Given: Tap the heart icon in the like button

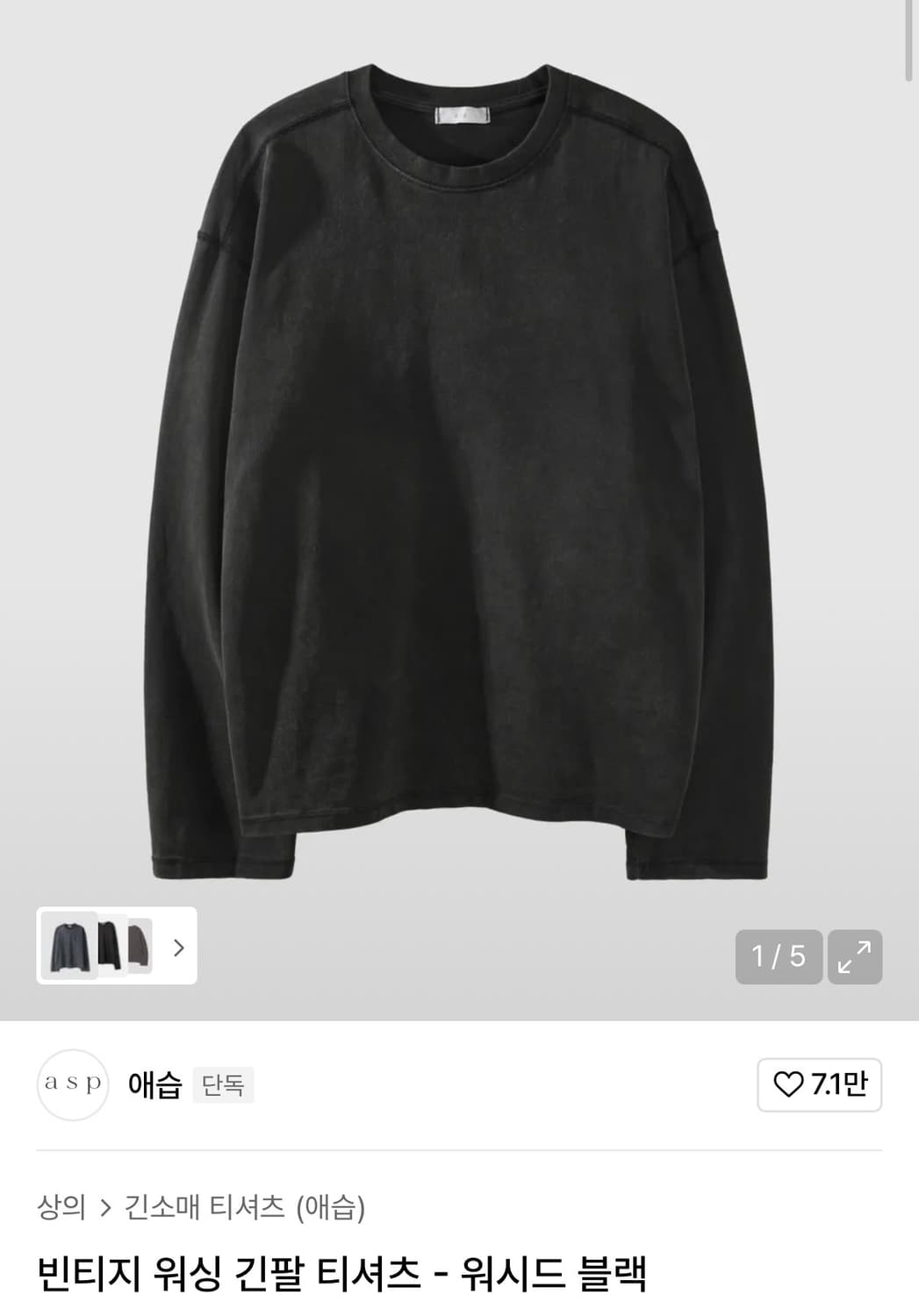Looking at the screenshot, I should click(x=788, y=1085).
